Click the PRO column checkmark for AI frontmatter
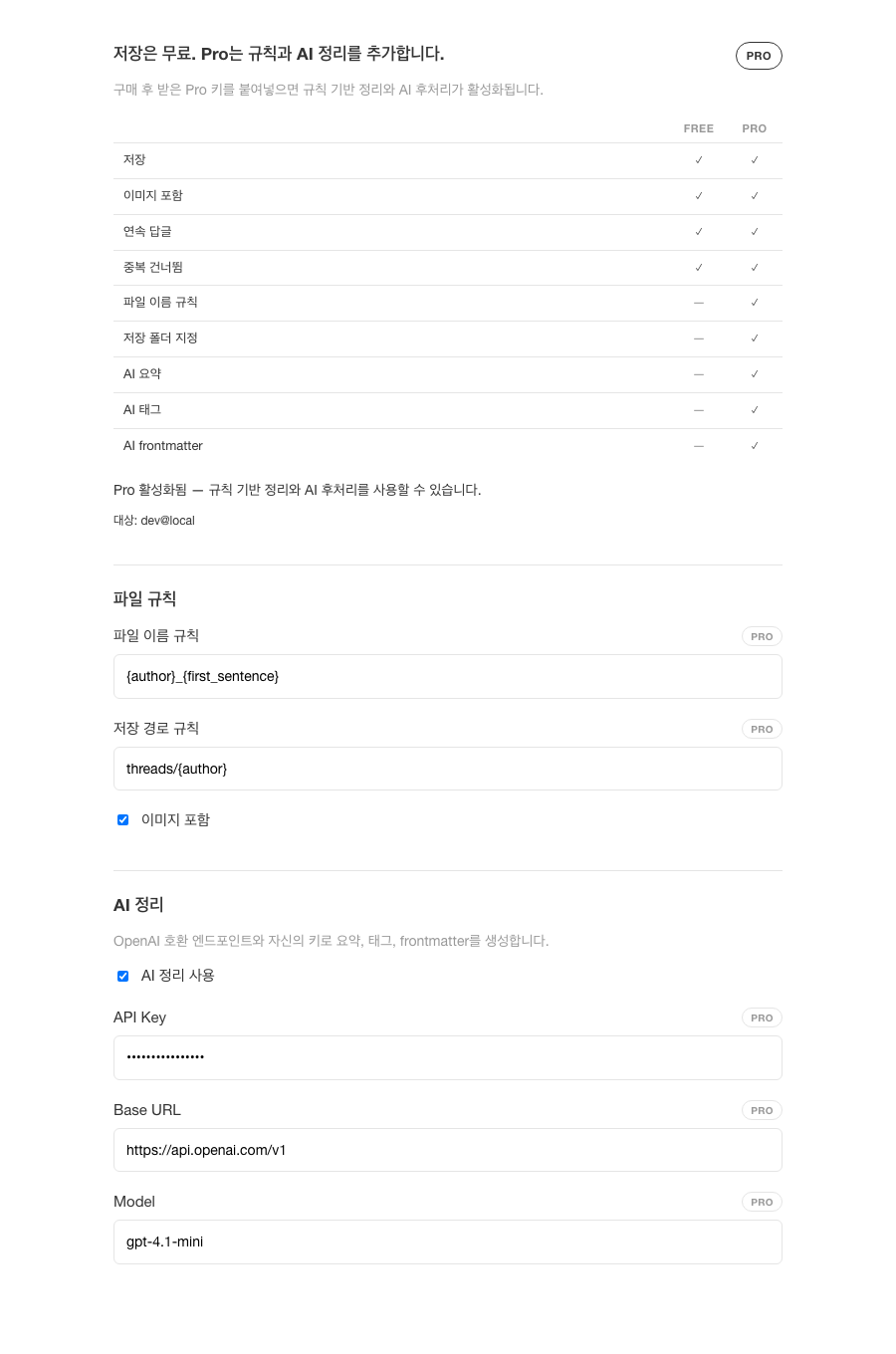The width and height of the screenshot is (896, 1354). [x=755, y=445]
